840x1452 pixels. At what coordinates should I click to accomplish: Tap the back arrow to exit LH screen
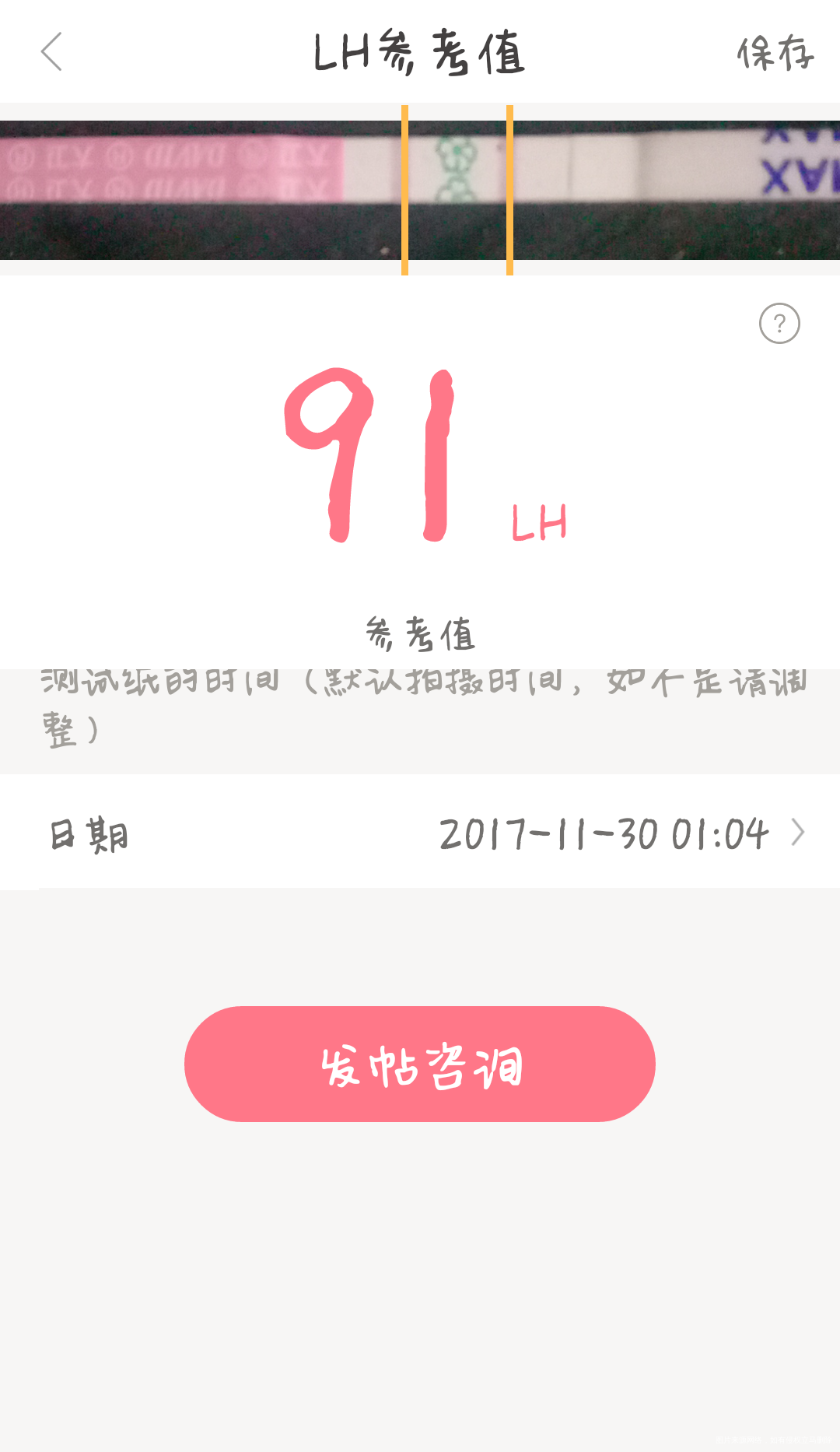click(51, 53)
